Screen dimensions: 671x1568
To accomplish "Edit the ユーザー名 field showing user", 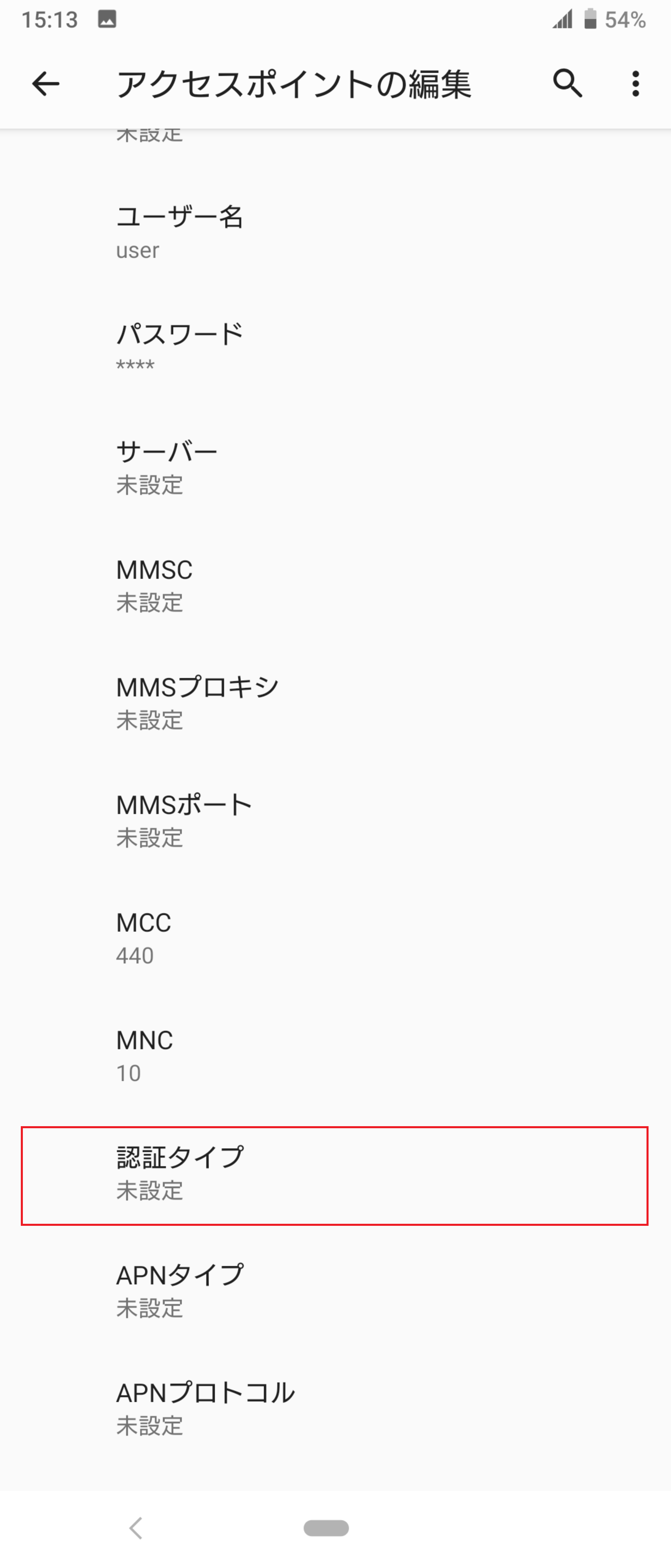I will [x=335, y=233].
